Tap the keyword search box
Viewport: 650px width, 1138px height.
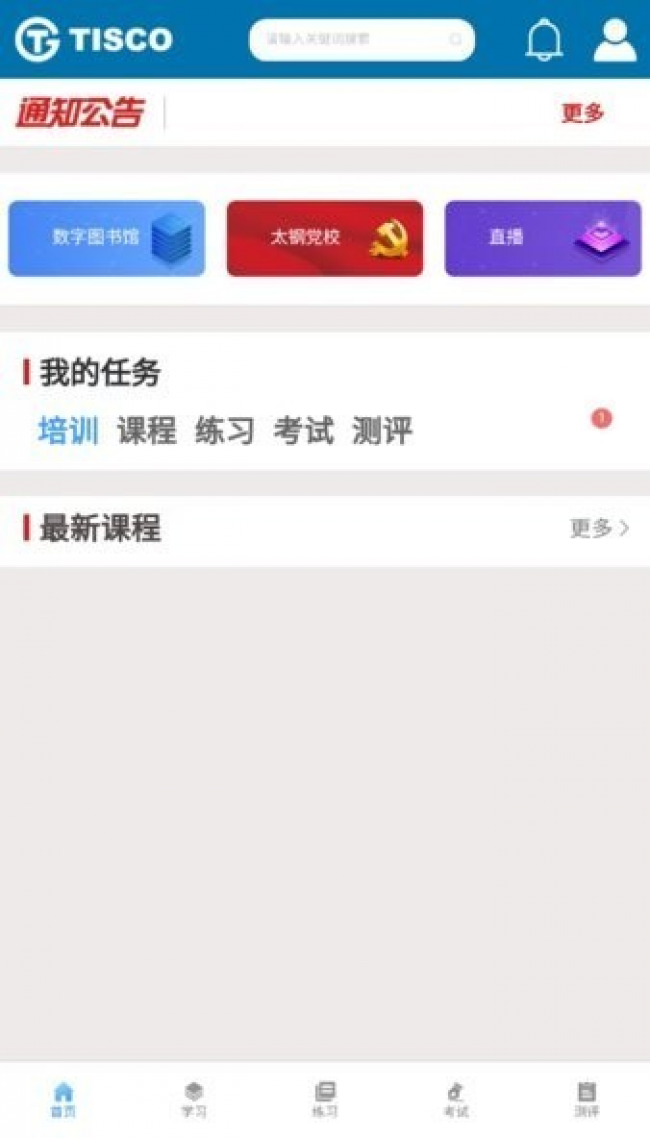(361, 40)
